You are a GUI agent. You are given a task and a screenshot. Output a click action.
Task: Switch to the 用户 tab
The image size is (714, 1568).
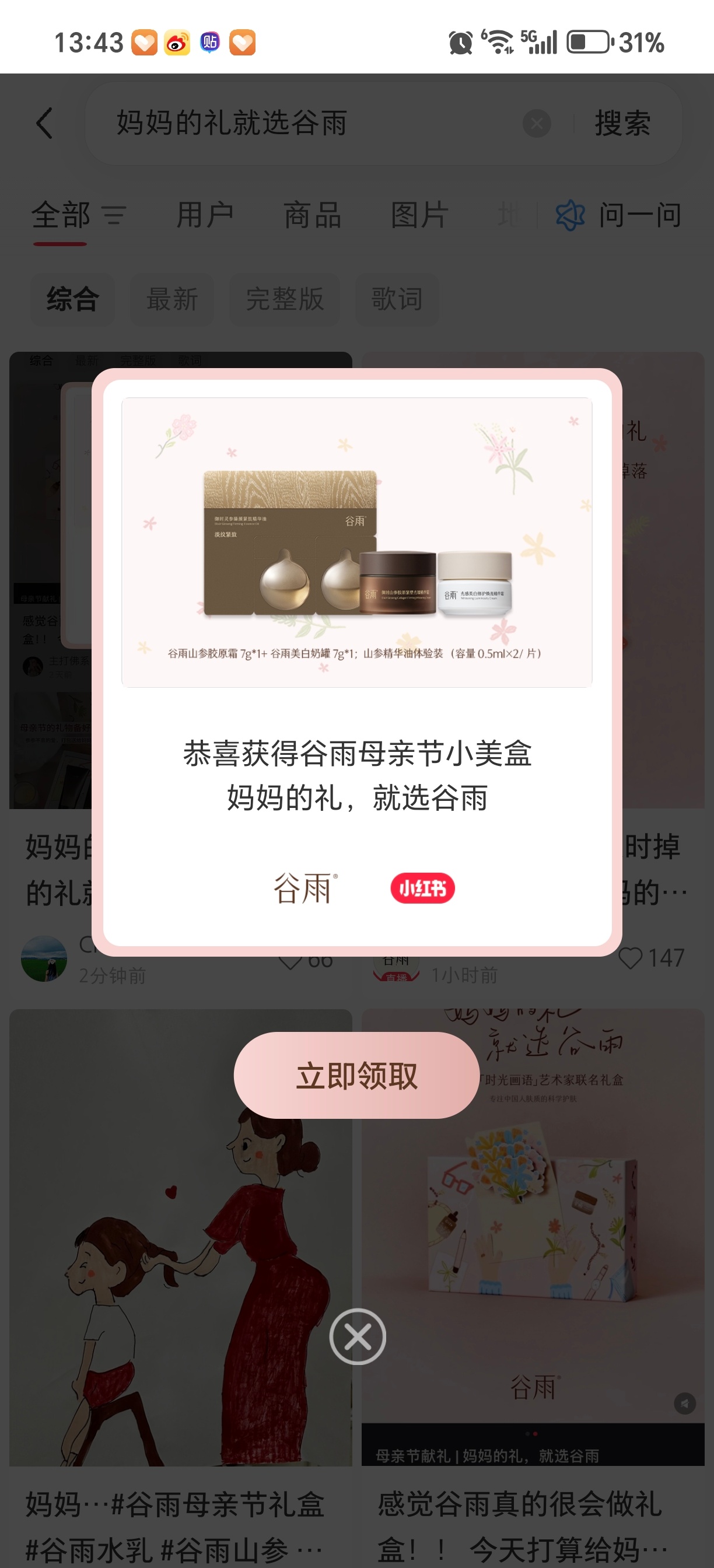pyautogui.click(x=205, y=215)
